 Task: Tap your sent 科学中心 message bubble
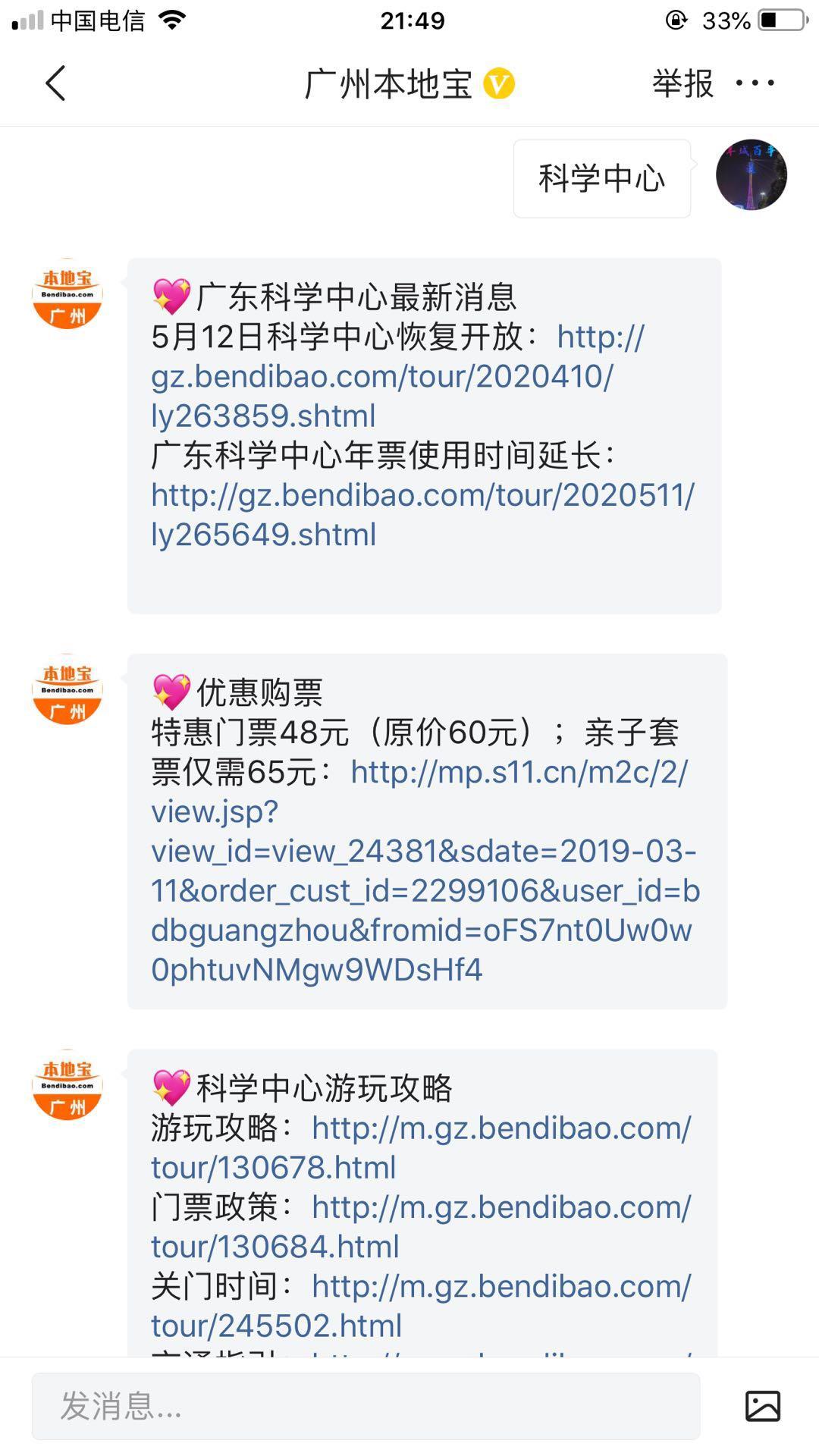[601, 176]
